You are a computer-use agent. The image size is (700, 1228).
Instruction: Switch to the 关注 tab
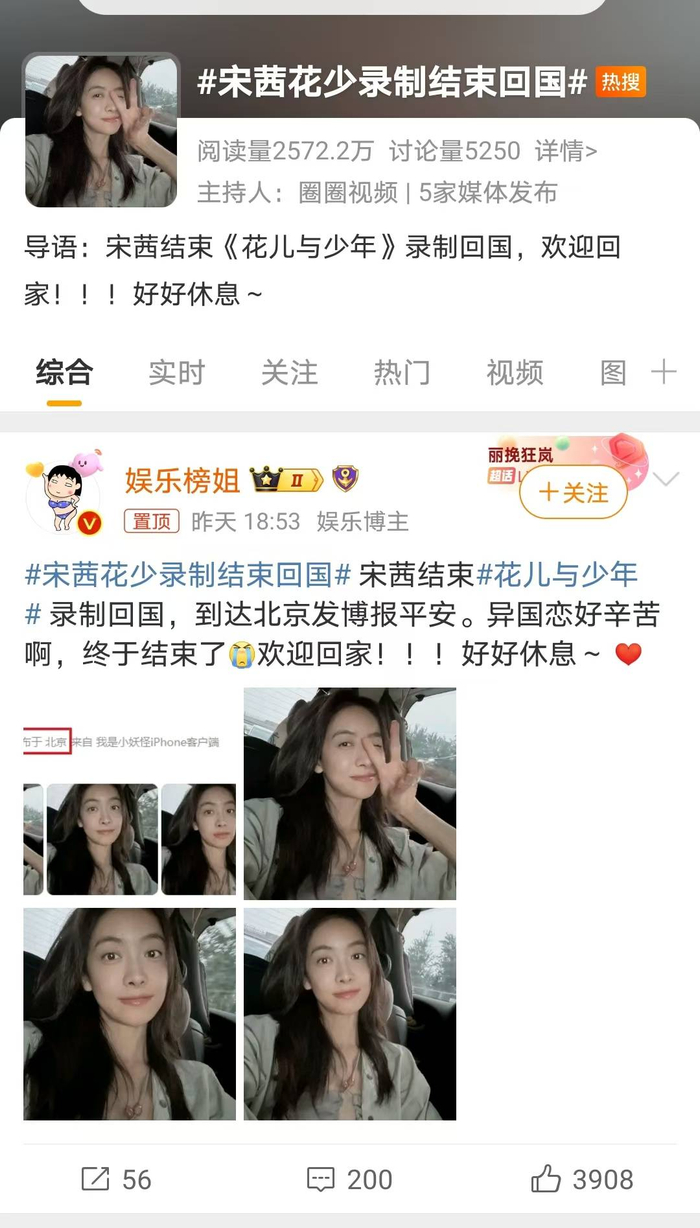coord(289,373)
